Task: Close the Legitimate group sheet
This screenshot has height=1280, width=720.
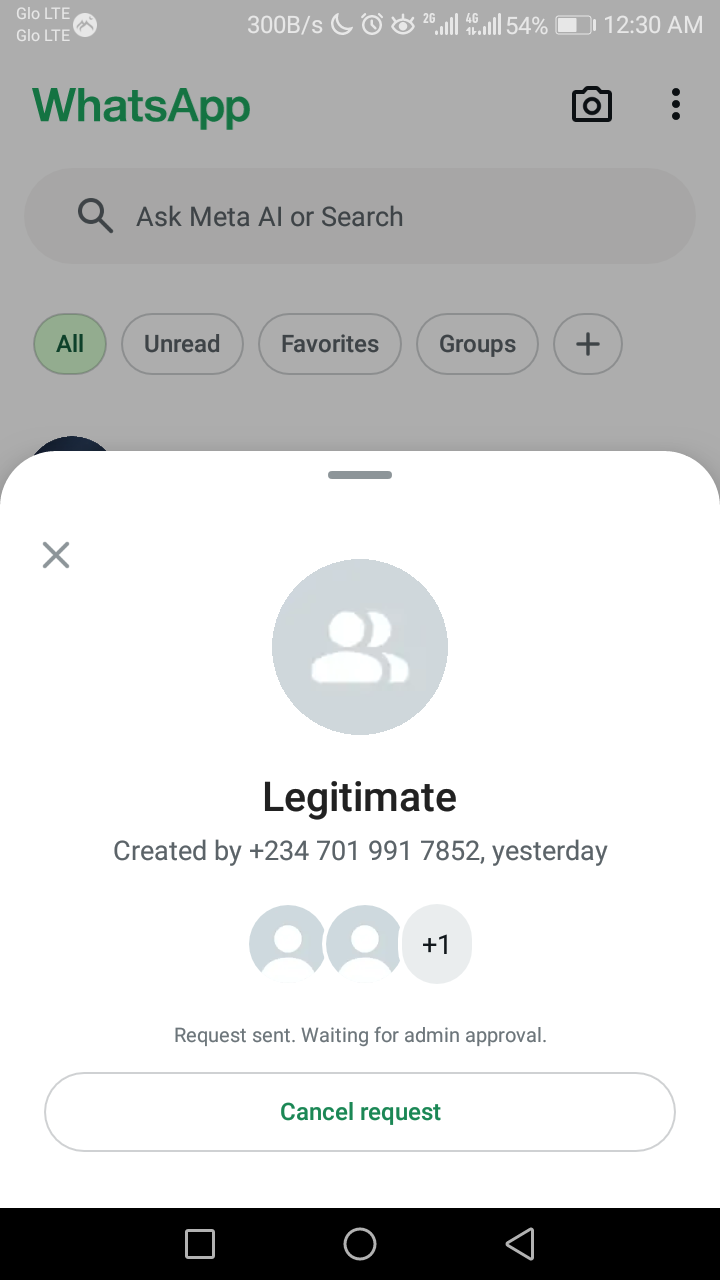Action: 56,555
